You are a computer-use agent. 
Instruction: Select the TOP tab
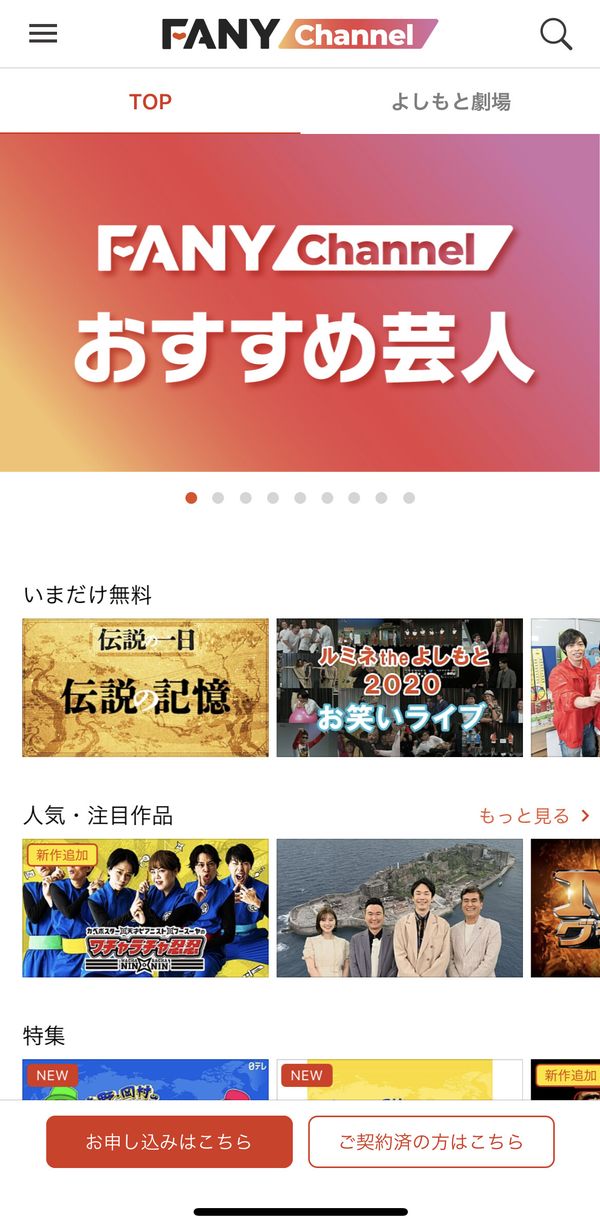point(150,102)
